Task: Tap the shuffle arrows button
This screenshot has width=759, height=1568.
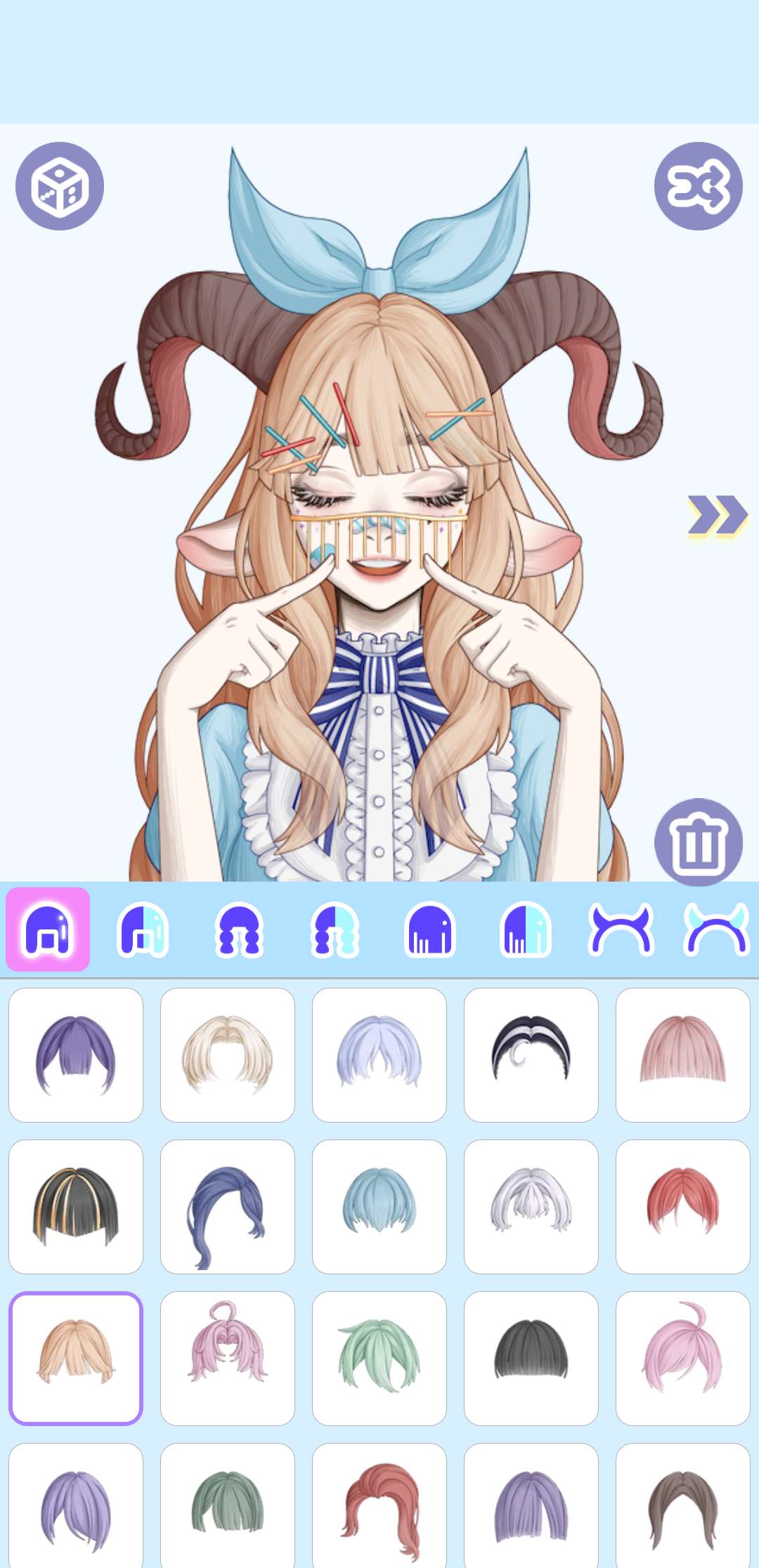Action: pyautogui.click(x=698, y=186)
